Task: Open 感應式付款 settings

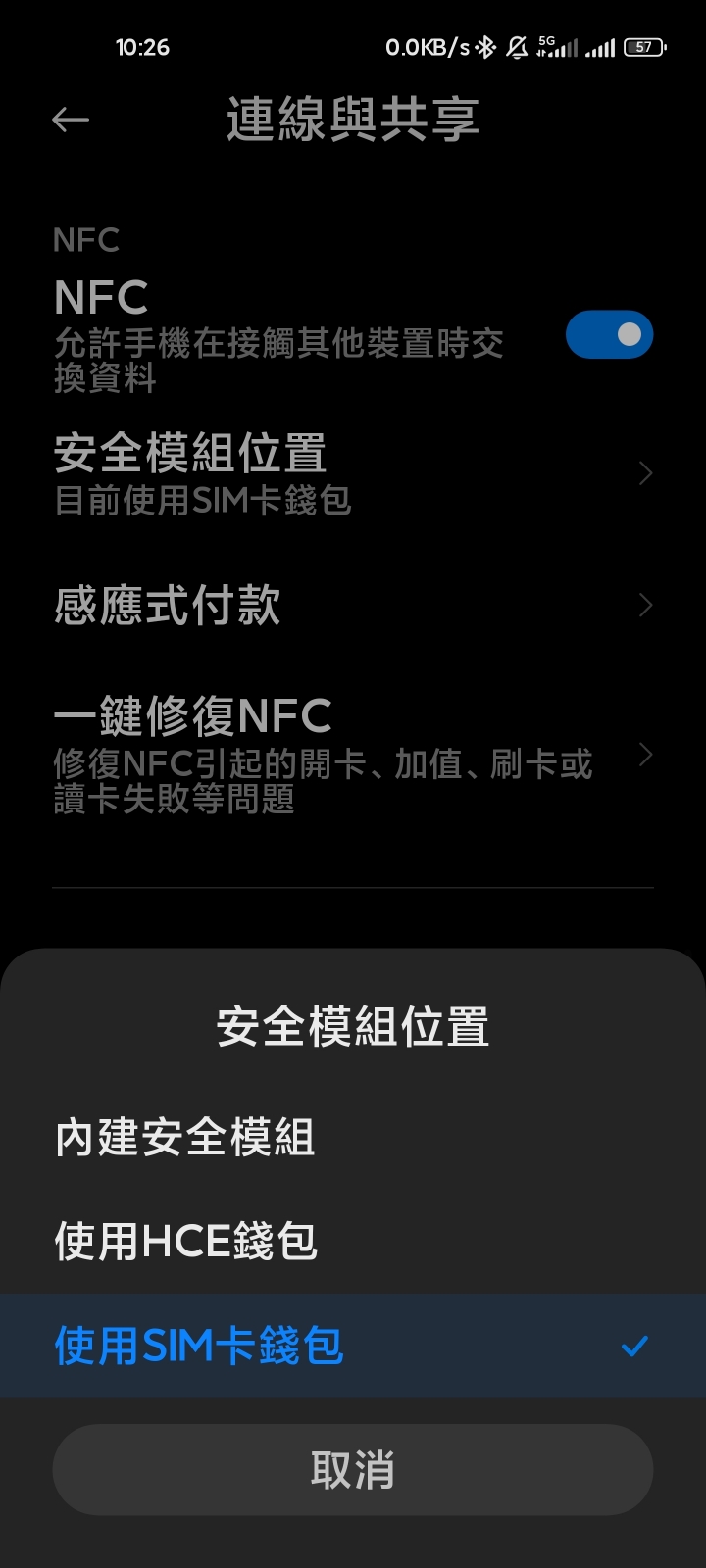Action: (x=352, y=605)
